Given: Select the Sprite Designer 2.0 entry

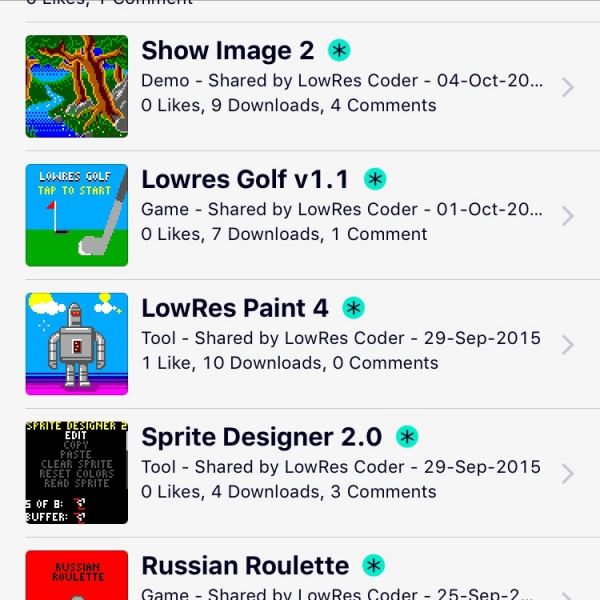Looking at the screenshot, I should point(261,437).
